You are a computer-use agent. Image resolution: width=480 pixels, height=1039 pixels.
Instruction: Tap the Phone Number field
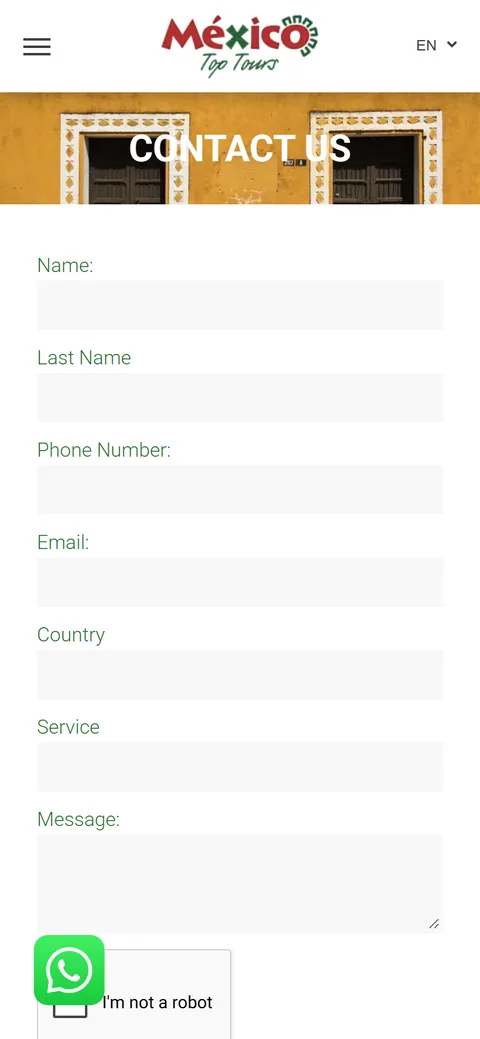coord(240,490)
